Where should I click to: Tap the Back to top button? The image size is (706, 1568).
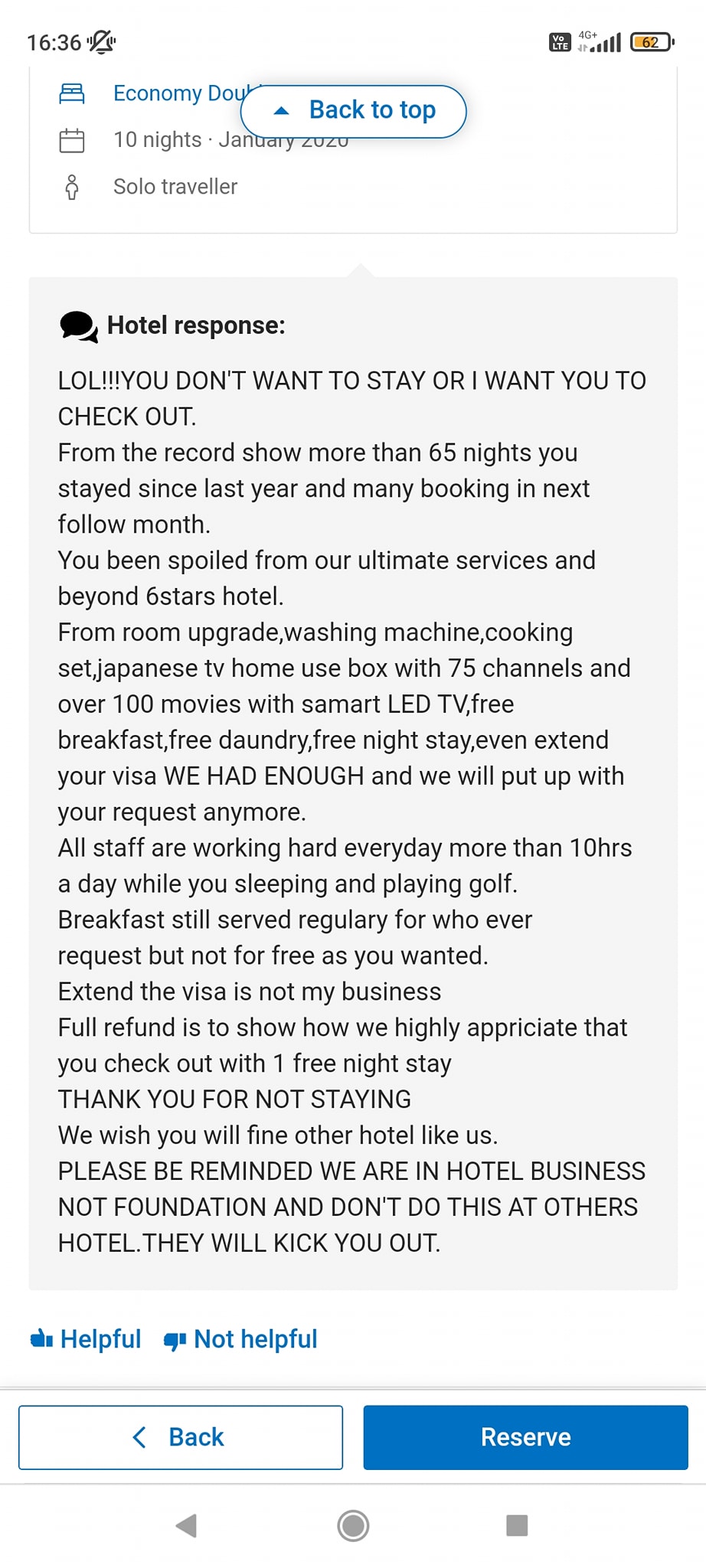tap(353, 111)
